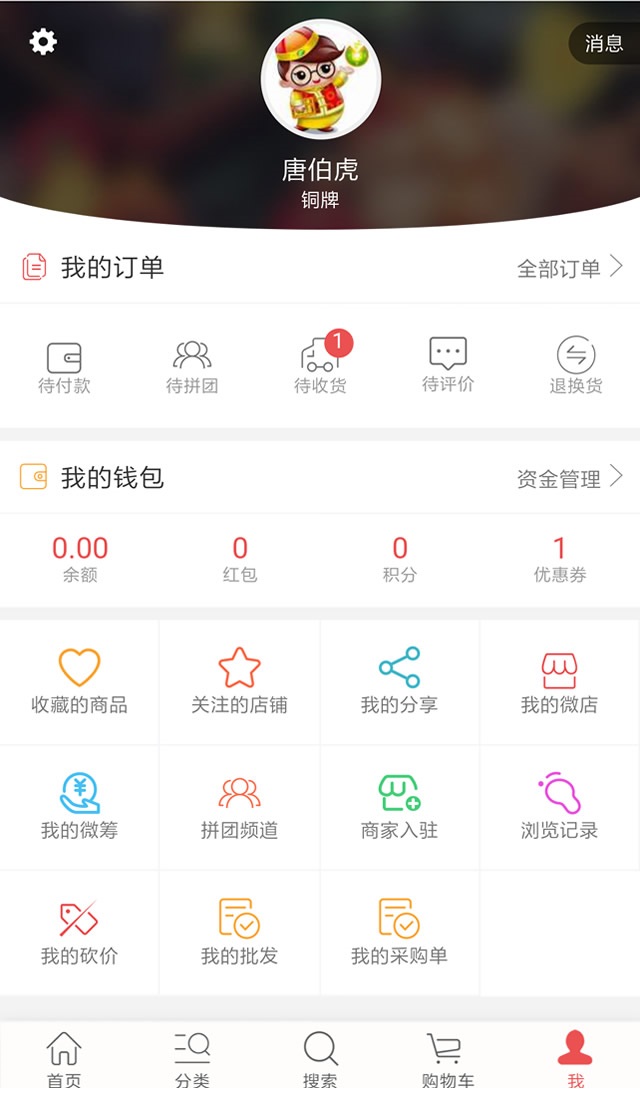Open the 消息 messages button

coord(604,44)
